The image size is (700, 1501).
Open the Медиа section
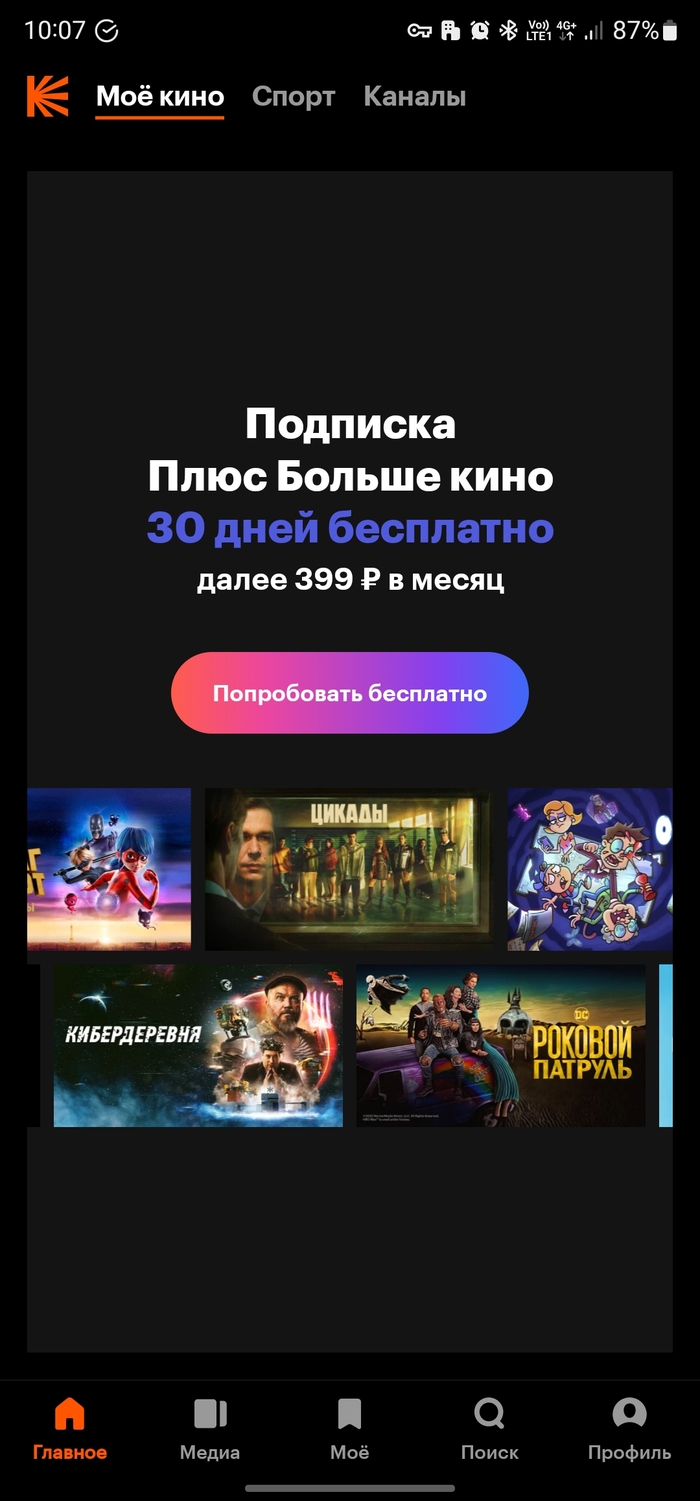click(210, 1428)
